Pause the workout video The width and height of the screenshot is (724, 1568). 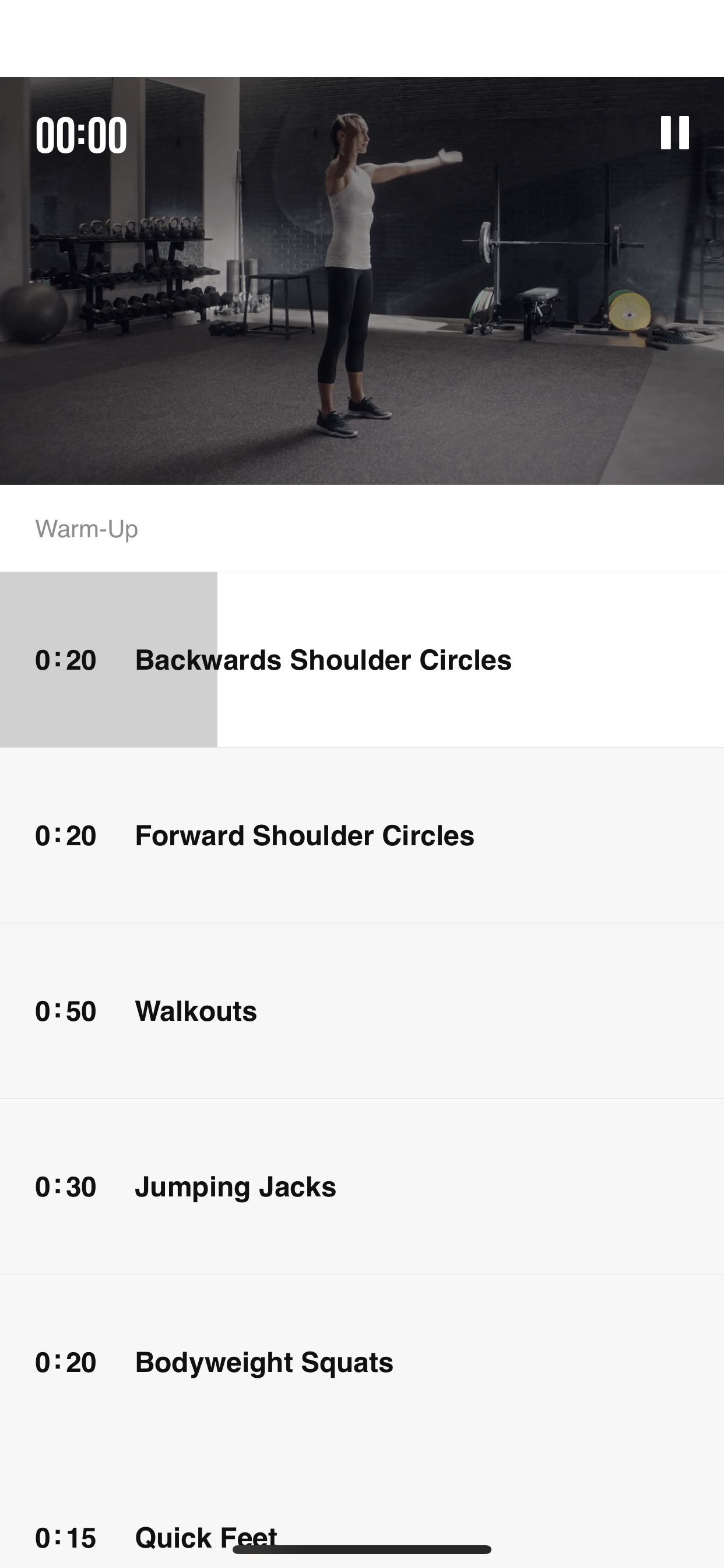[x=674, y=132]
